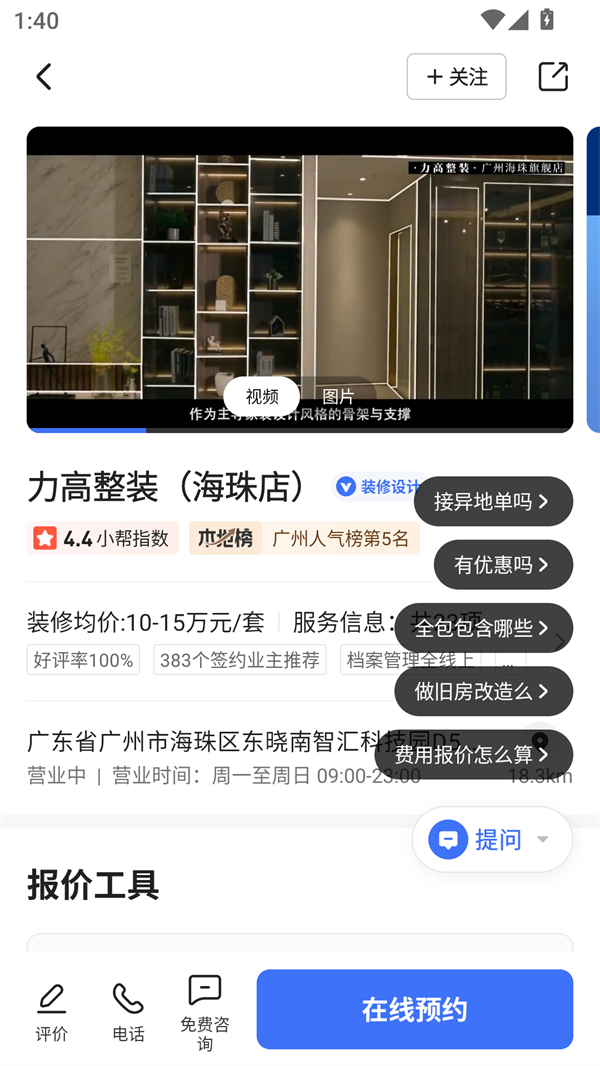This screenshot has width=600, height=1066.
Task: Open the 提问 question button
Action: point(492,840)
